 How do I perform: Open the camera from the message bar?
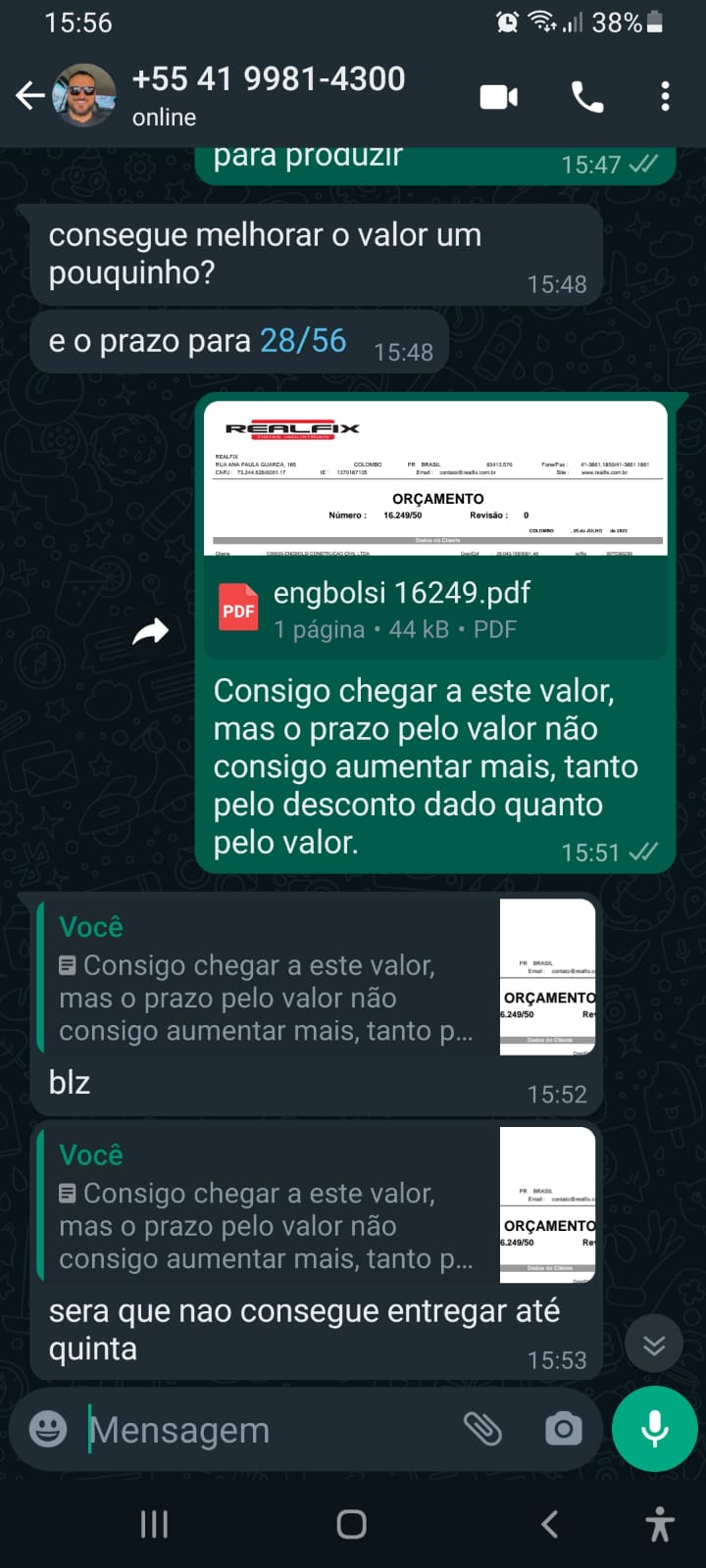pos(563,1429)
